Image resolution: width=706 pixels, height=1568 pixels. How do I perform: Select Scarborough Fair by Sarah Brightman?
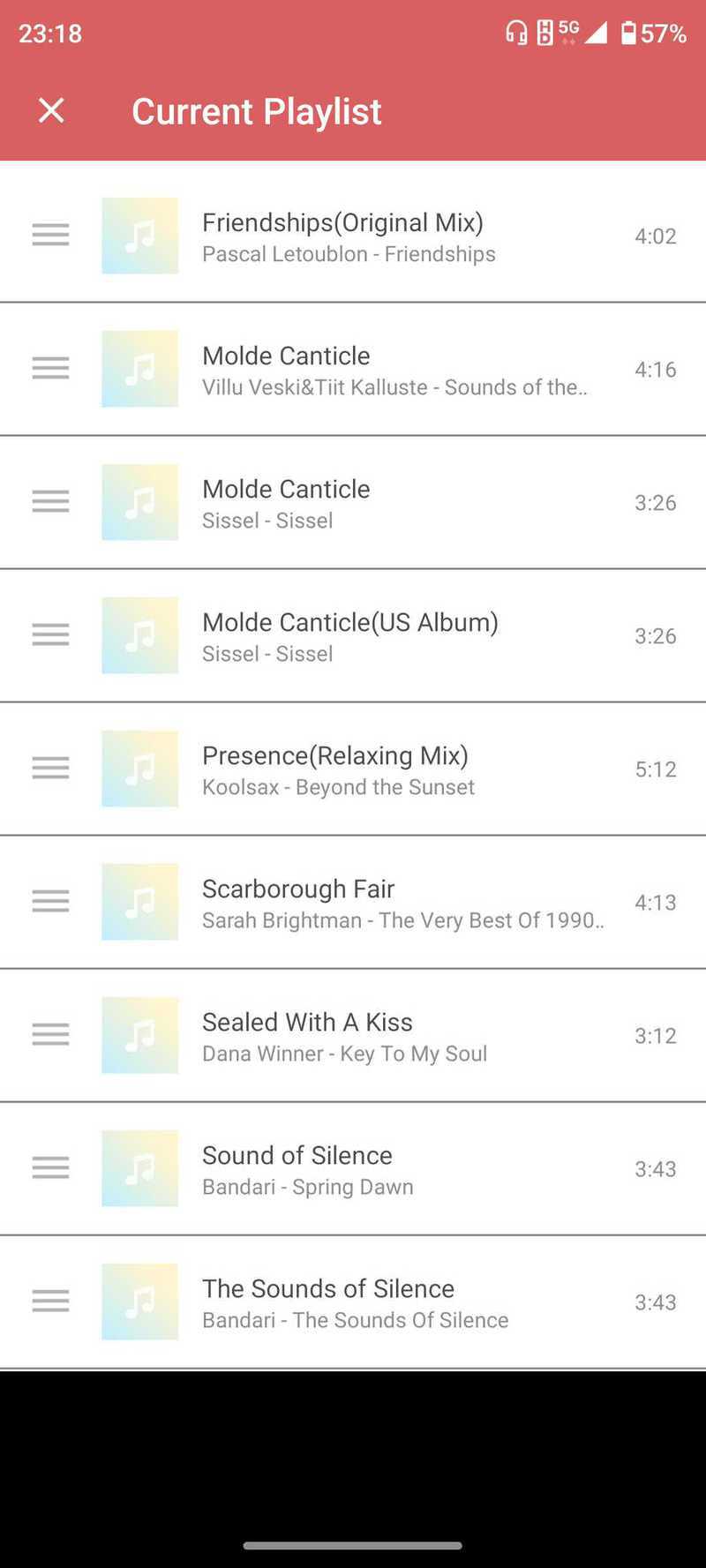[353, 902]
